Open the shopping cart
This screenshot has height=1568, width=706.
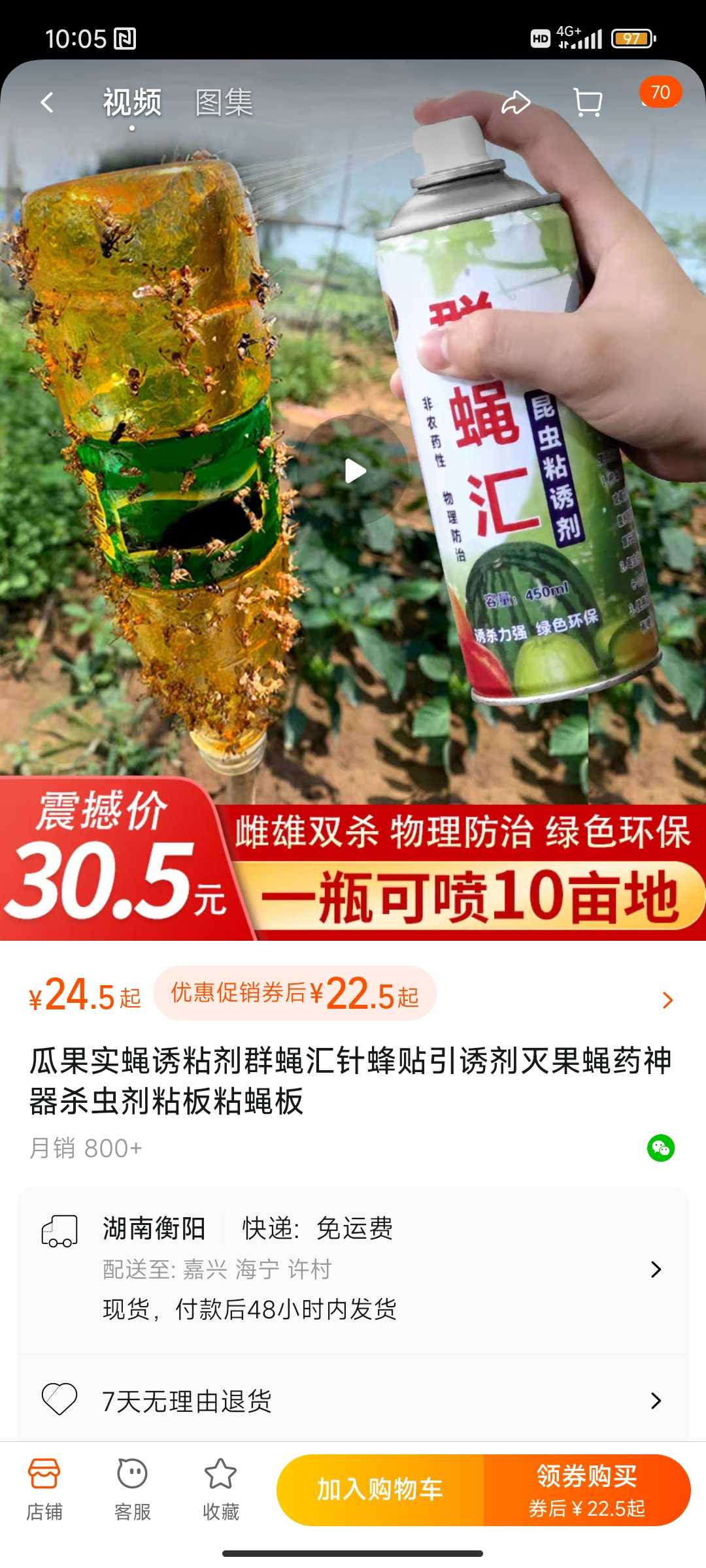[x=587, y=103]
